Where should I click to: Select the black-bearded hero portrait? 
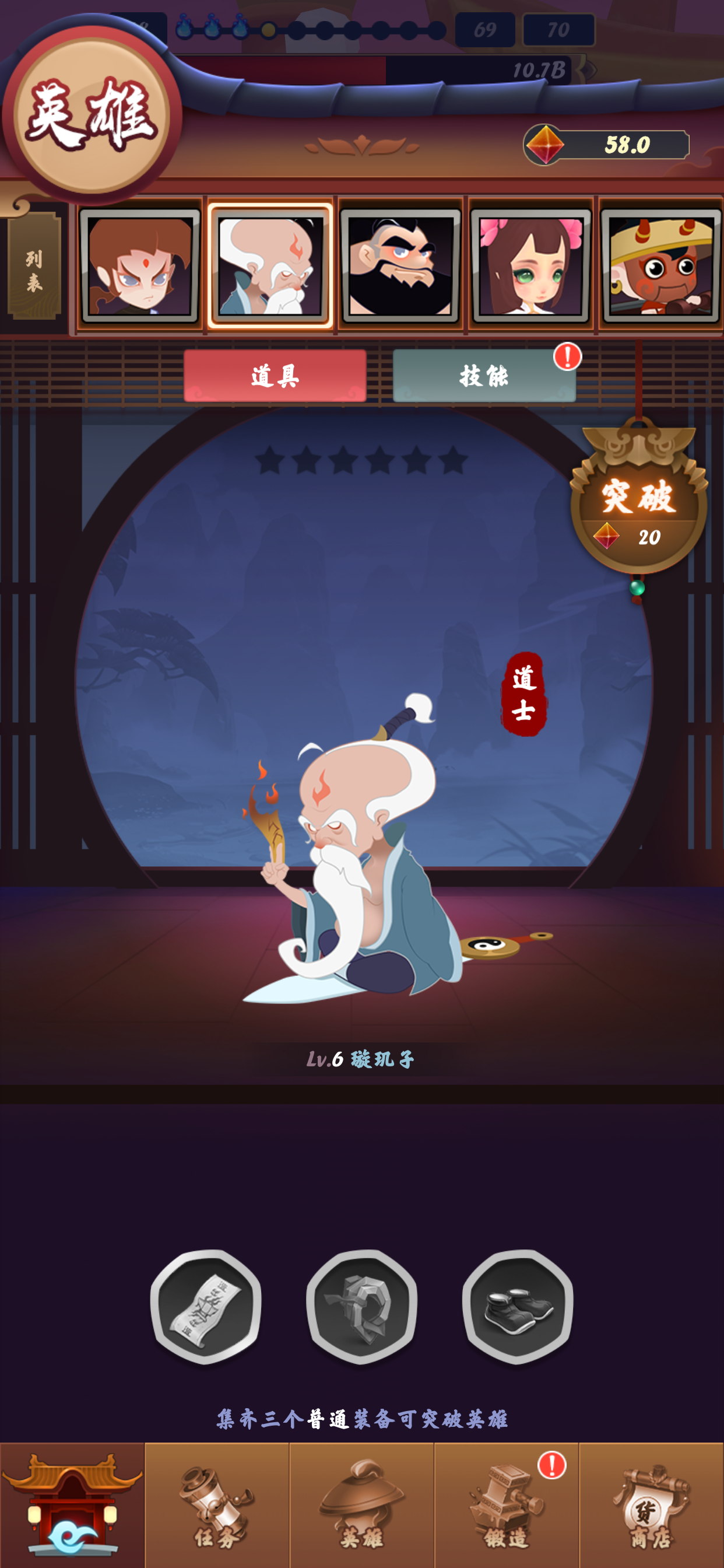point(400,265)
